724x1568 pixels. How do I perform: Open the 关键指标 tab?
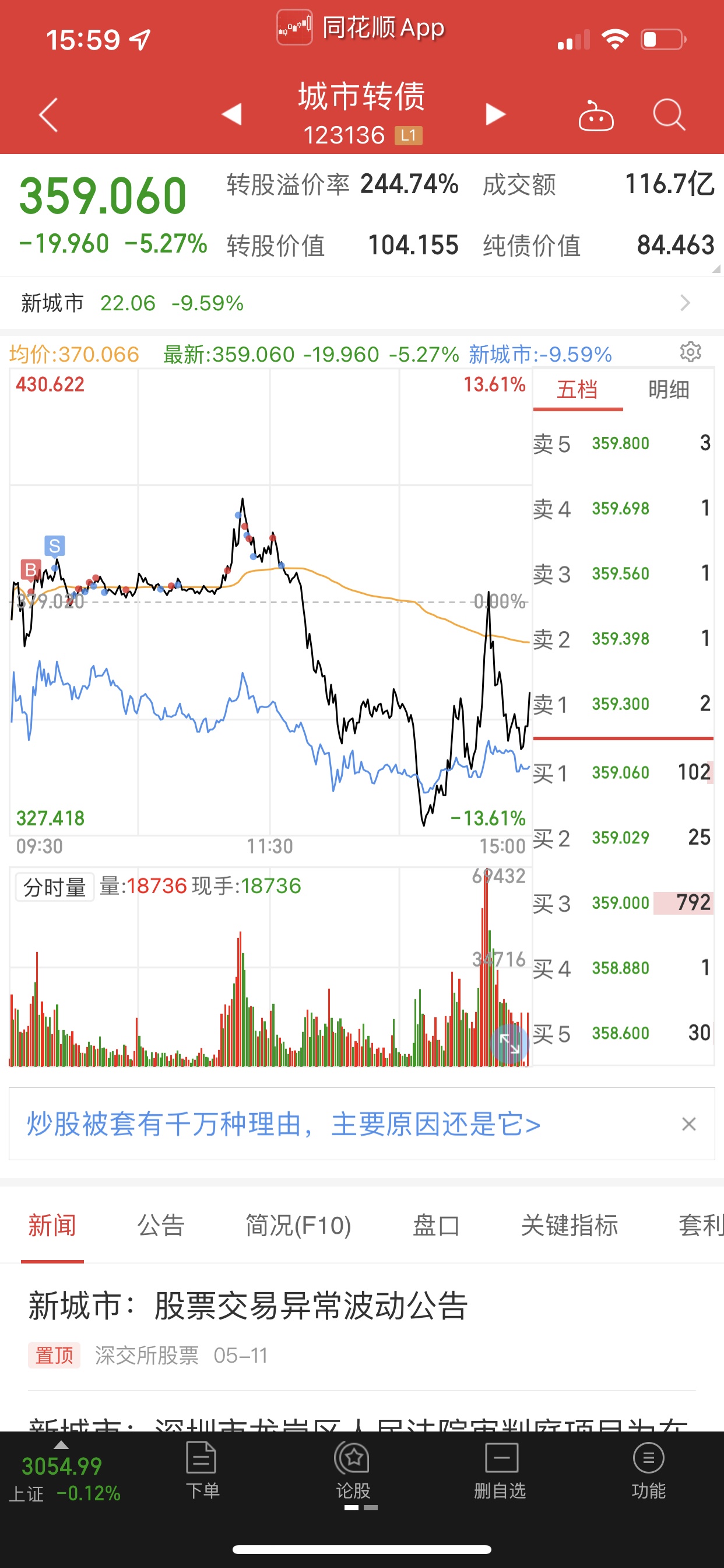tap(570, 1226)
